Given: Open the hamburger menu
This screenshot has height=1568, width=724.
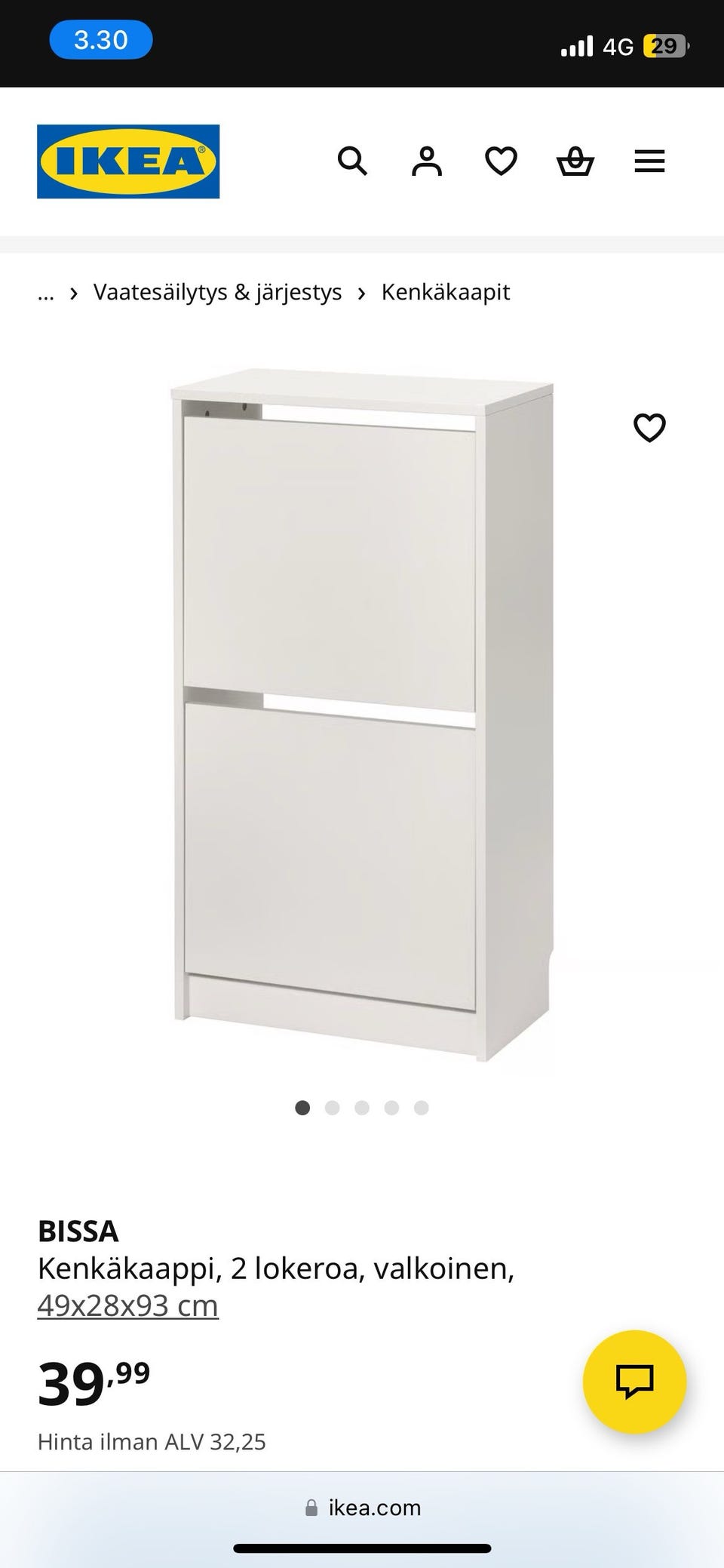Looking at the screenshot, I should [649, 161].
